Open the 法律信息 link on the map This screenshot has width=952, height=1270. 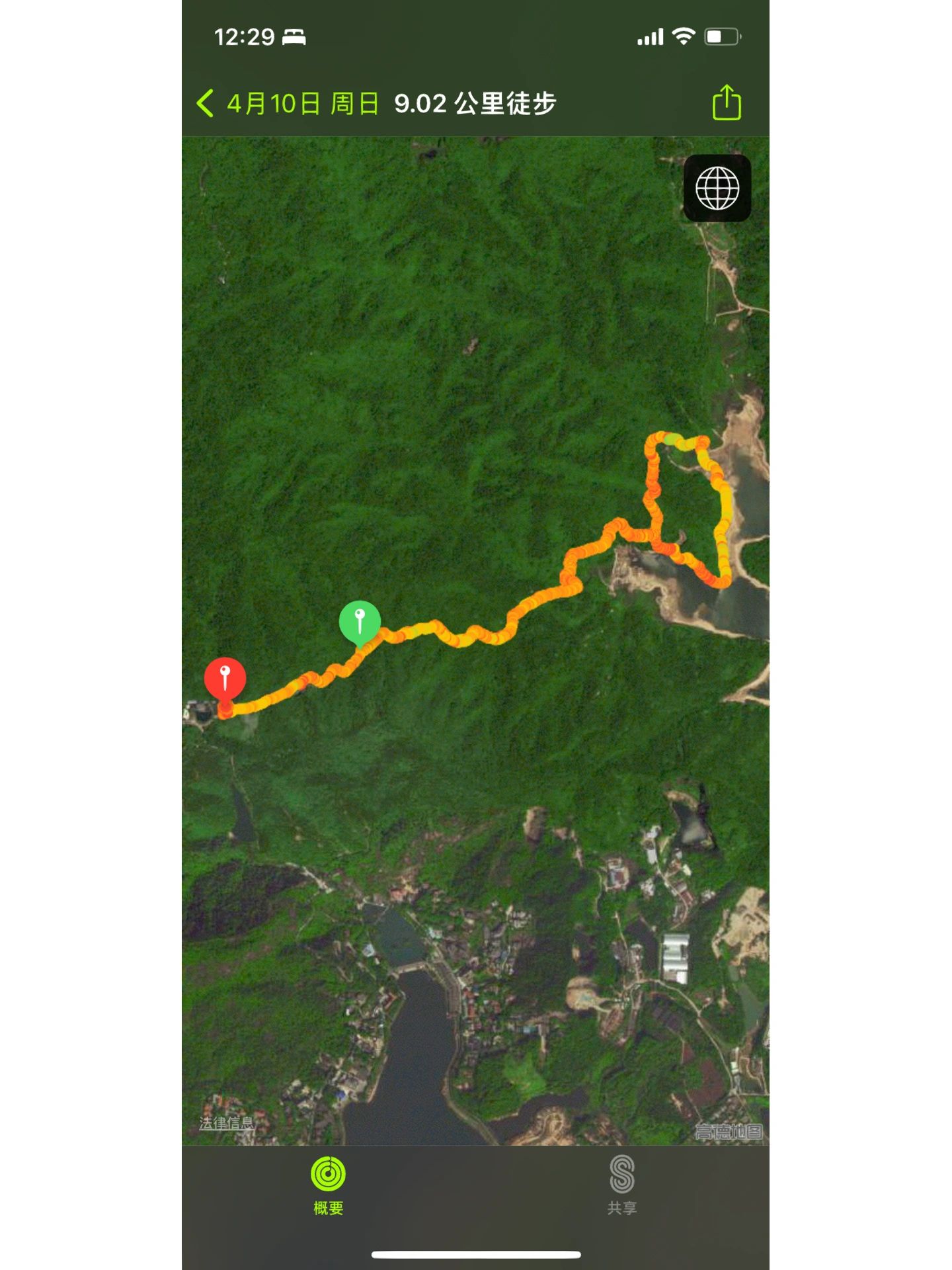click(x=227, y=1122)
